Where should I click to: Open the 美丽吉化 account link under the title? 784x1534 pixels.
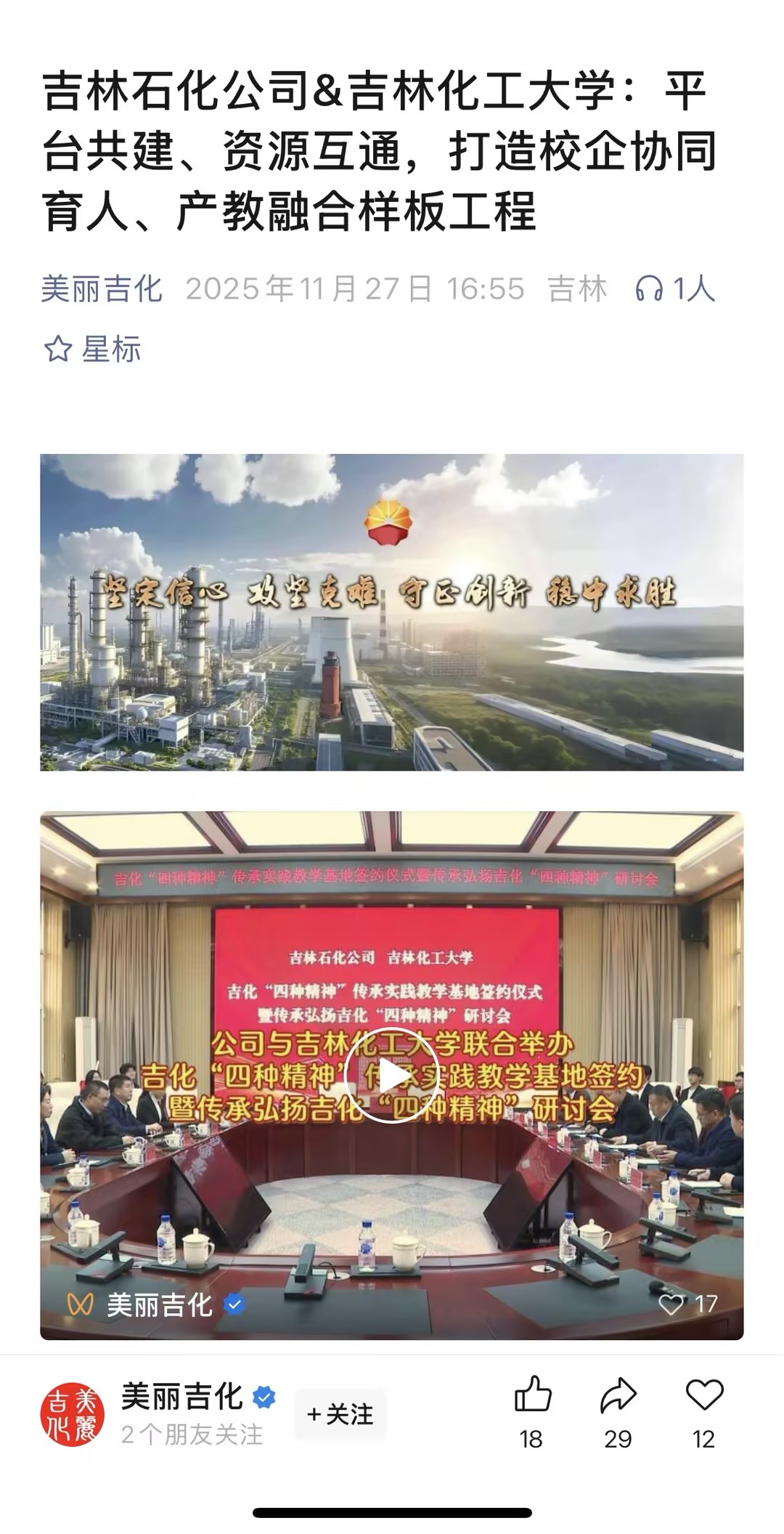102,289
